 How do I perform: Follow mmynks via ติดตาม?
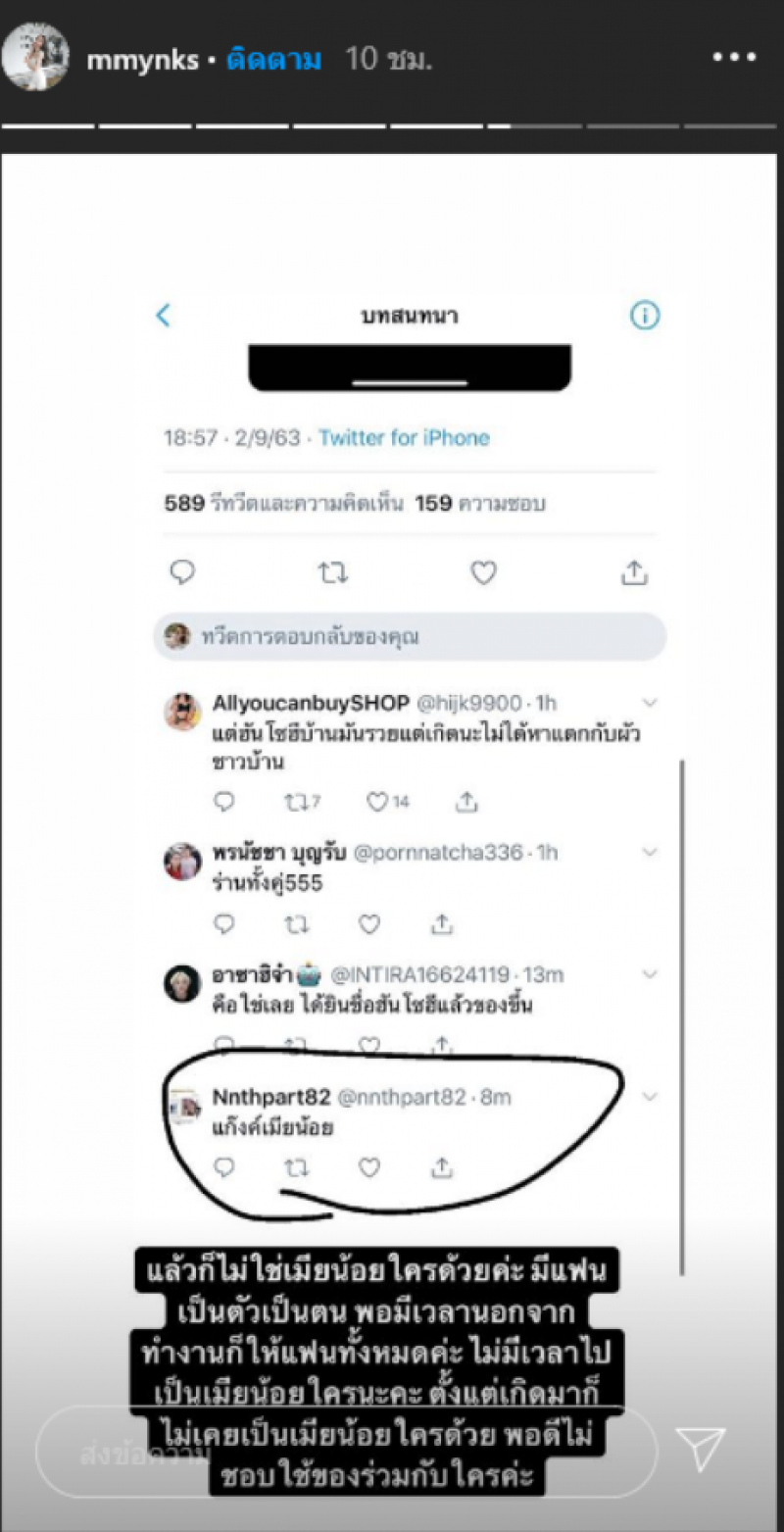pos(273,60)
